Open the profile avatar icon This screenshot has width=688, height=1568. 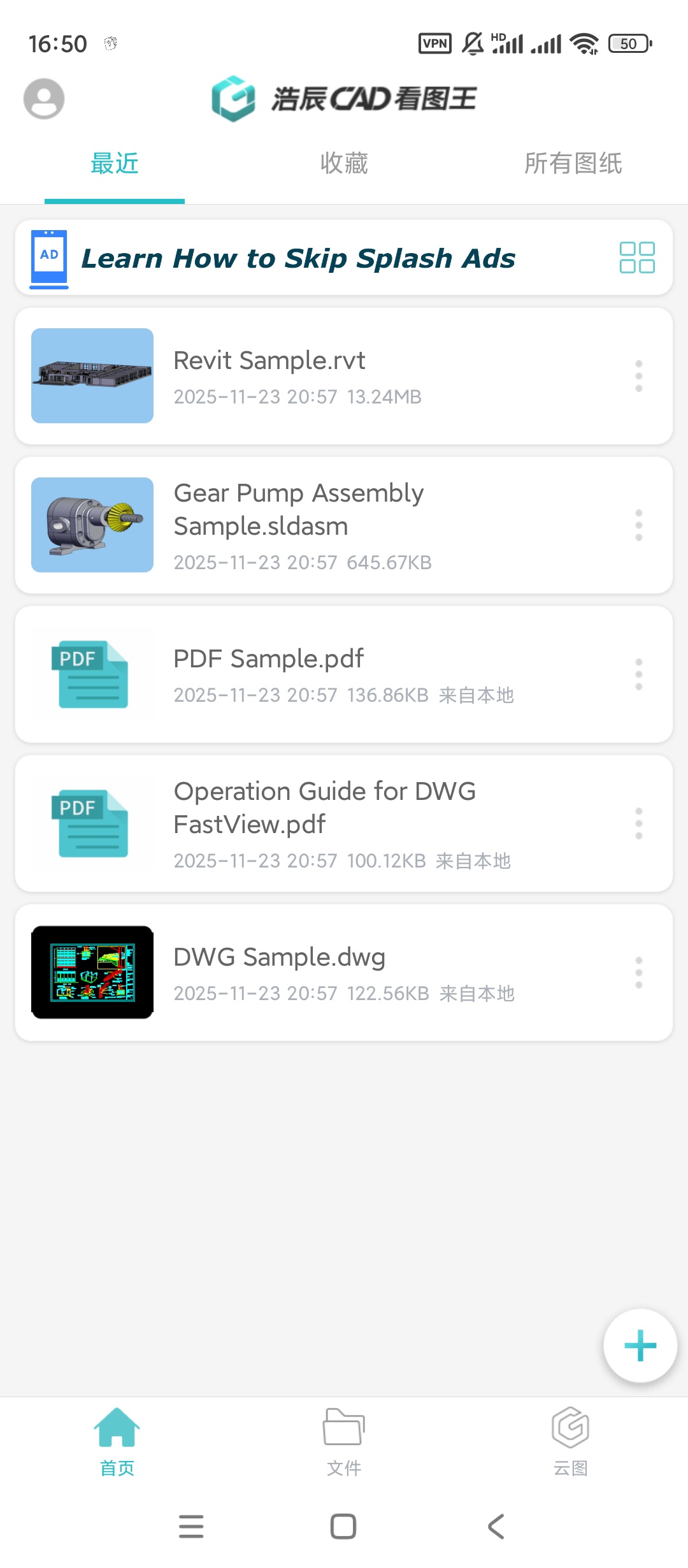click(44, 99)
